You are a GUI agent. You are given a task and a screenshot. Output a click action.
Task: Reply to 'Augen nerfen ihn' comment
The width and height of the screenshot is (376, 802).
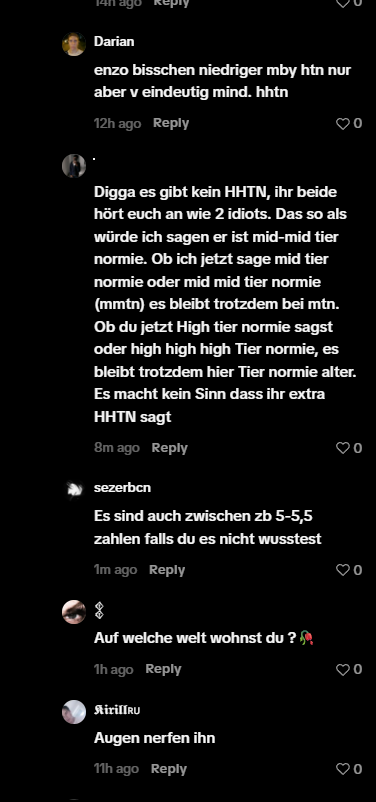tap(169, 769)
